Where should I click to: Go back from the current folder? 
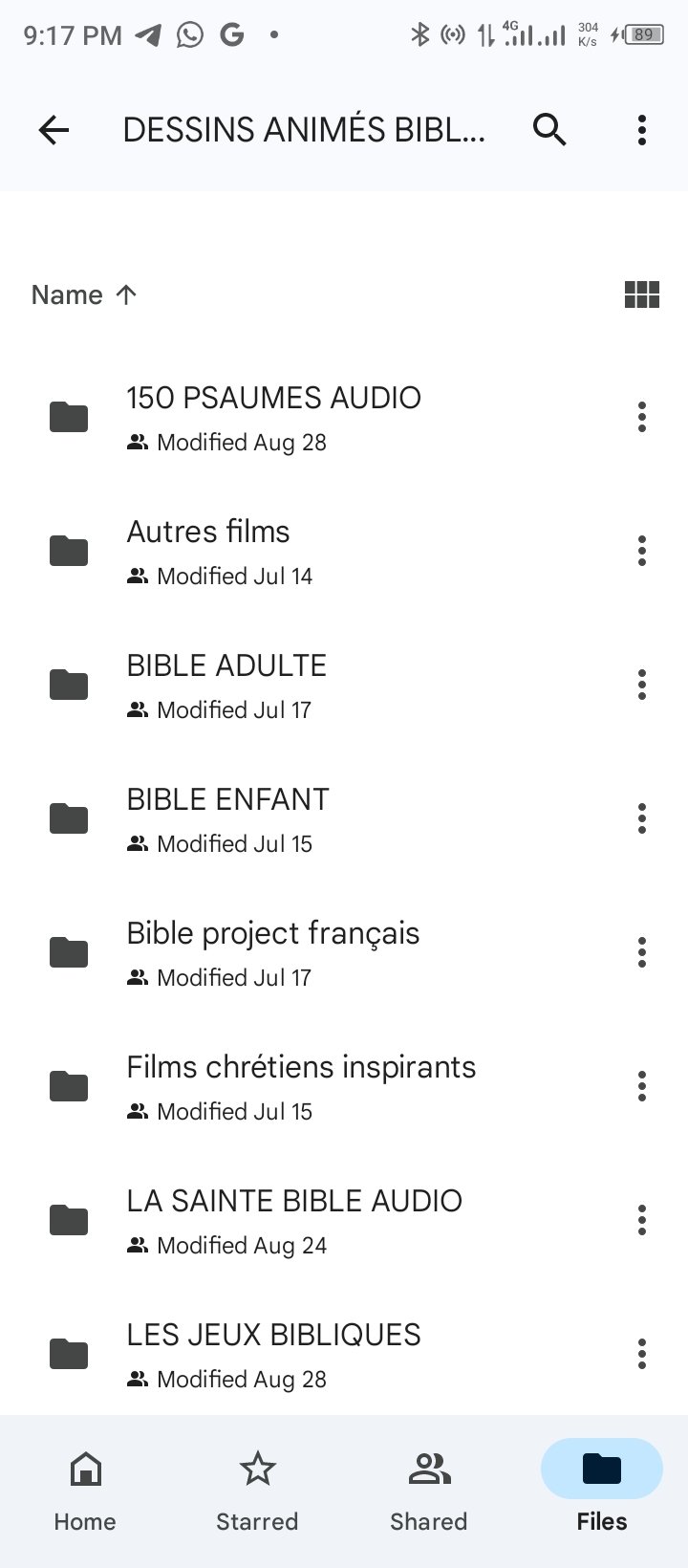pyautogui.click(x=54, y=130)
